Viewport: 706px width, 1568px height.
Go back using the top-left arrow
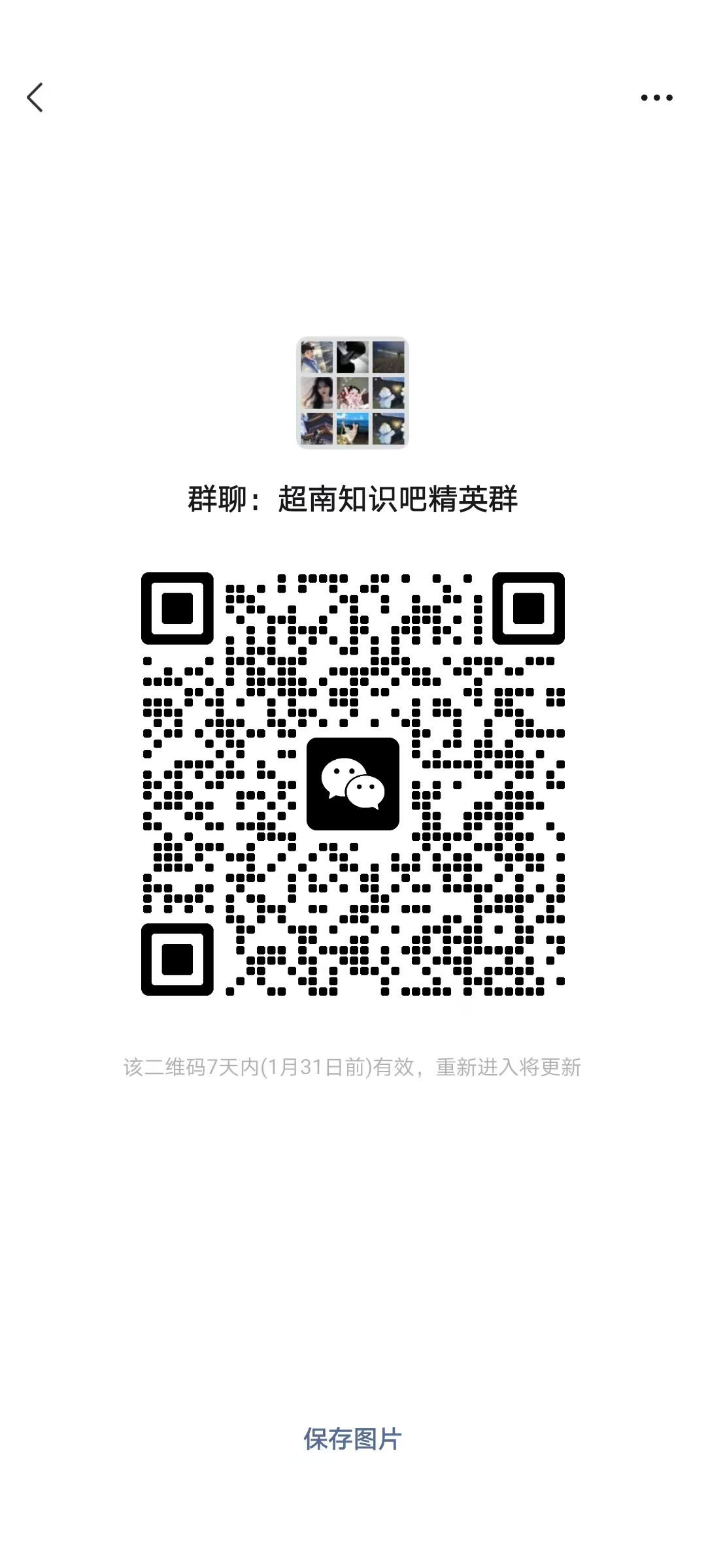[x=35, y=98]
